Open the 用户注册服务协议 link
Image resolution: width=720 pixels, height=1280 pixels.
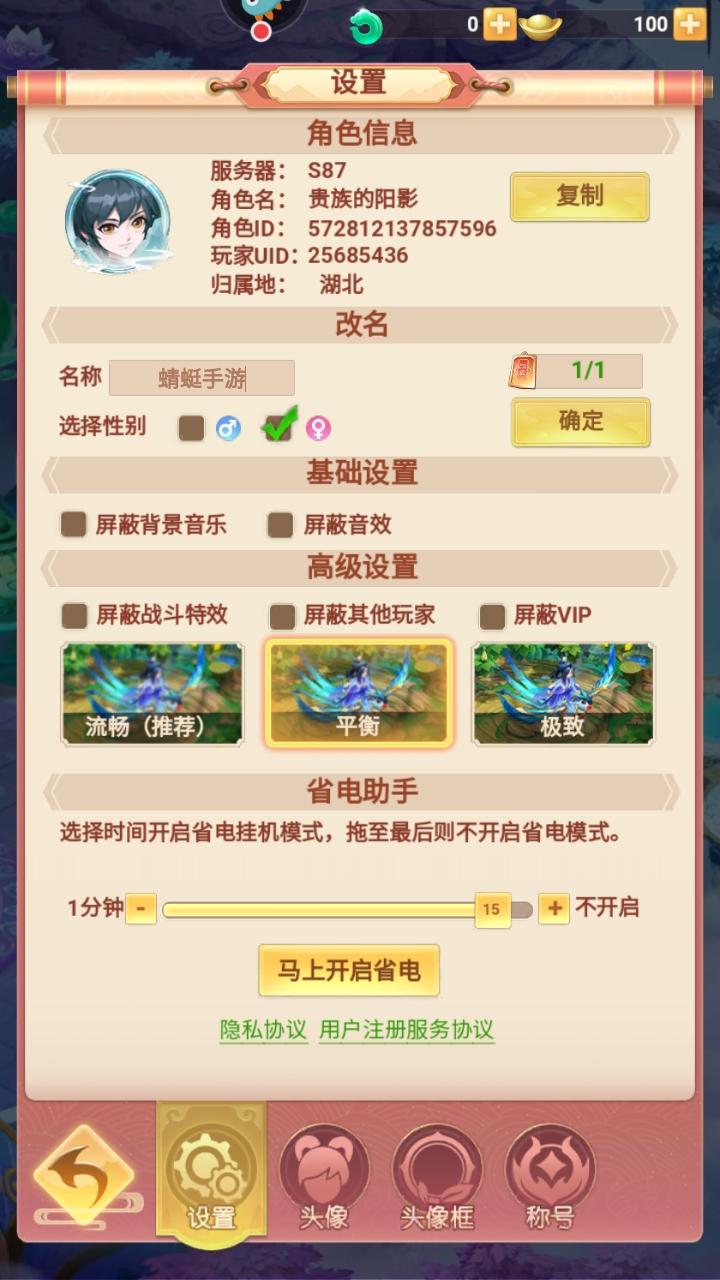click(x=407, y=1030)
